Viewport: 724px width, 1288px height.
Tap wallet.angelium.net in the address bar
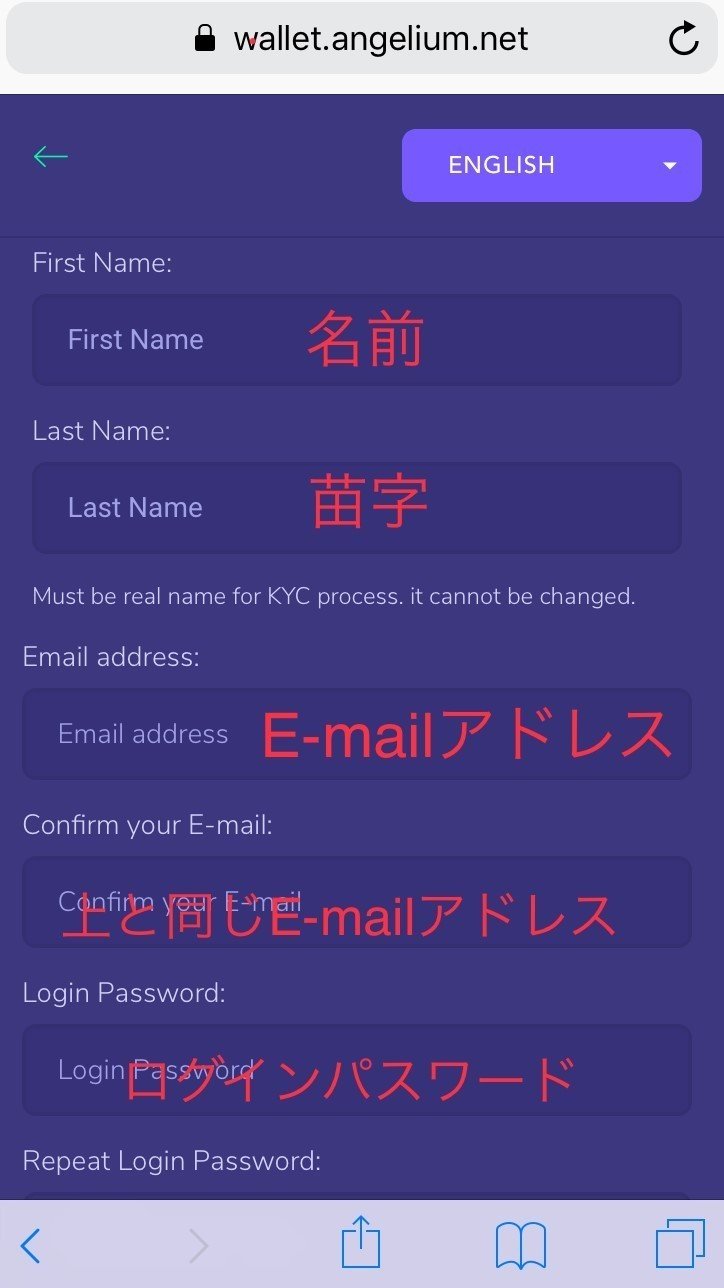coord(385,38)
